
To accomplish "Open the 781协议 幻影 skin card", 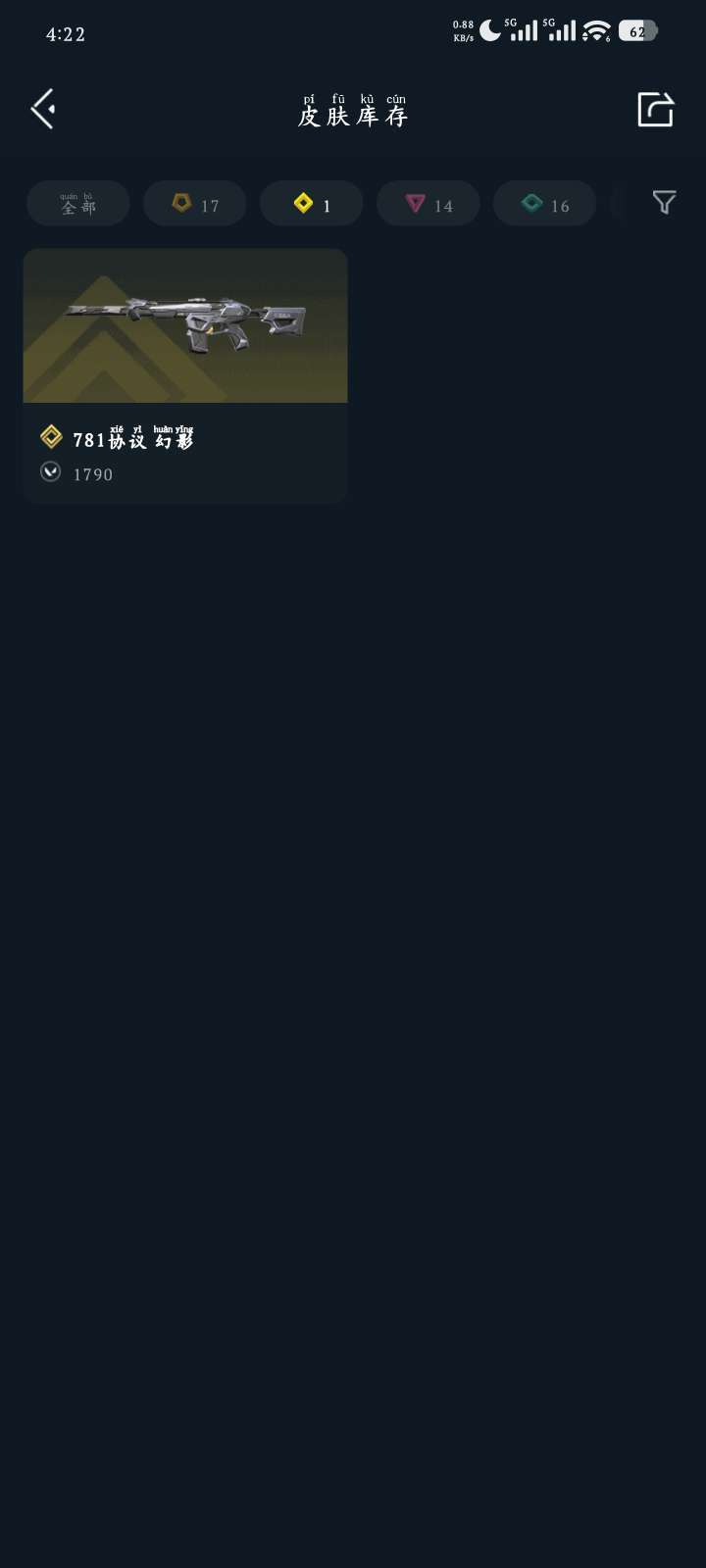I will point(185,375).
